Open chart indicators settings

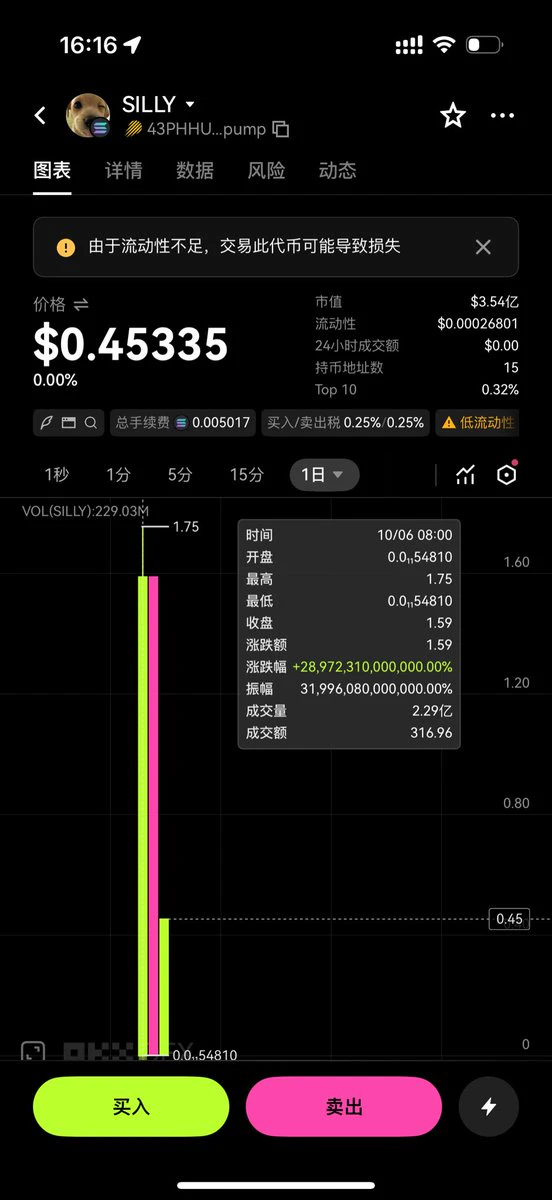(465, 475)
